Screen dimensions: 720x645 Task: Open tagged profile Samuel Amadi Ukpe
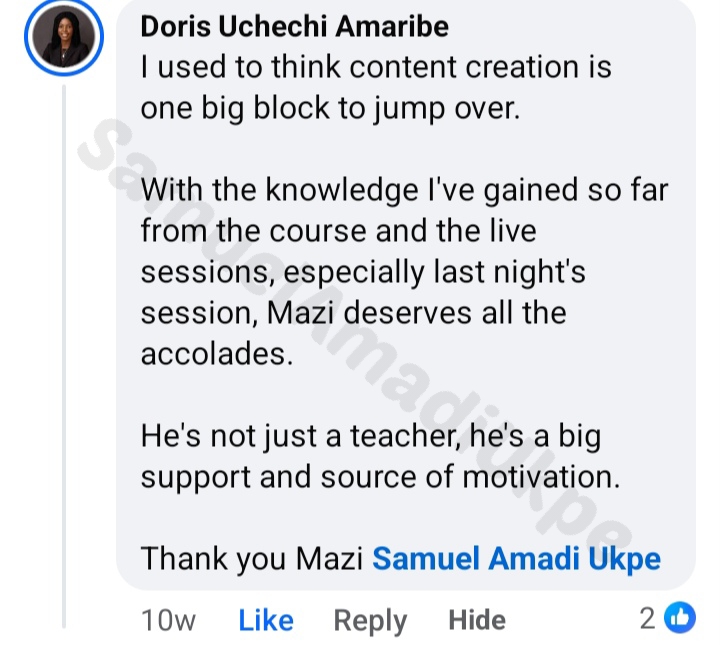point(516,557)
